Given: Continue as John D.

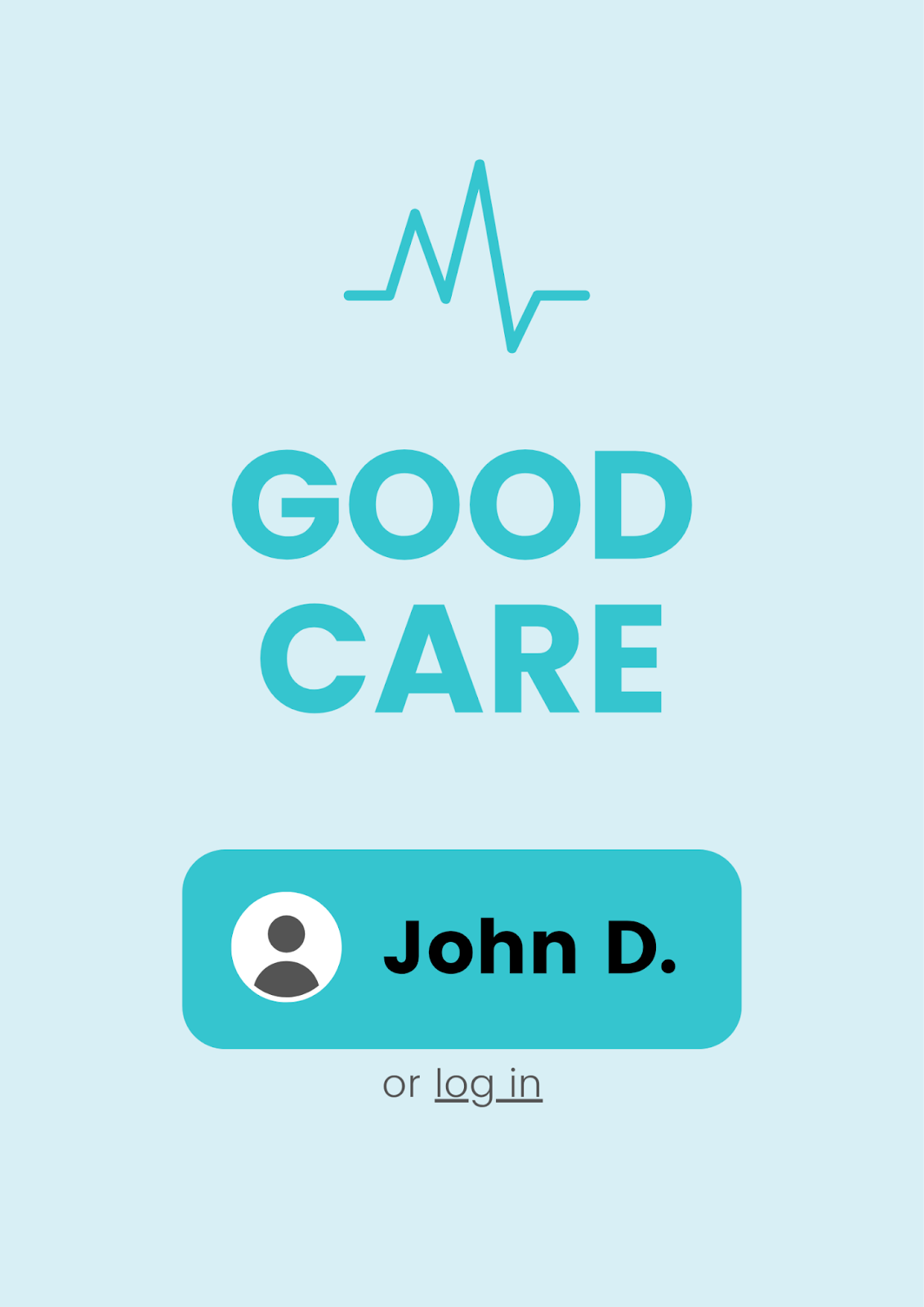Looking at the screenshot, I should point(462,948).
